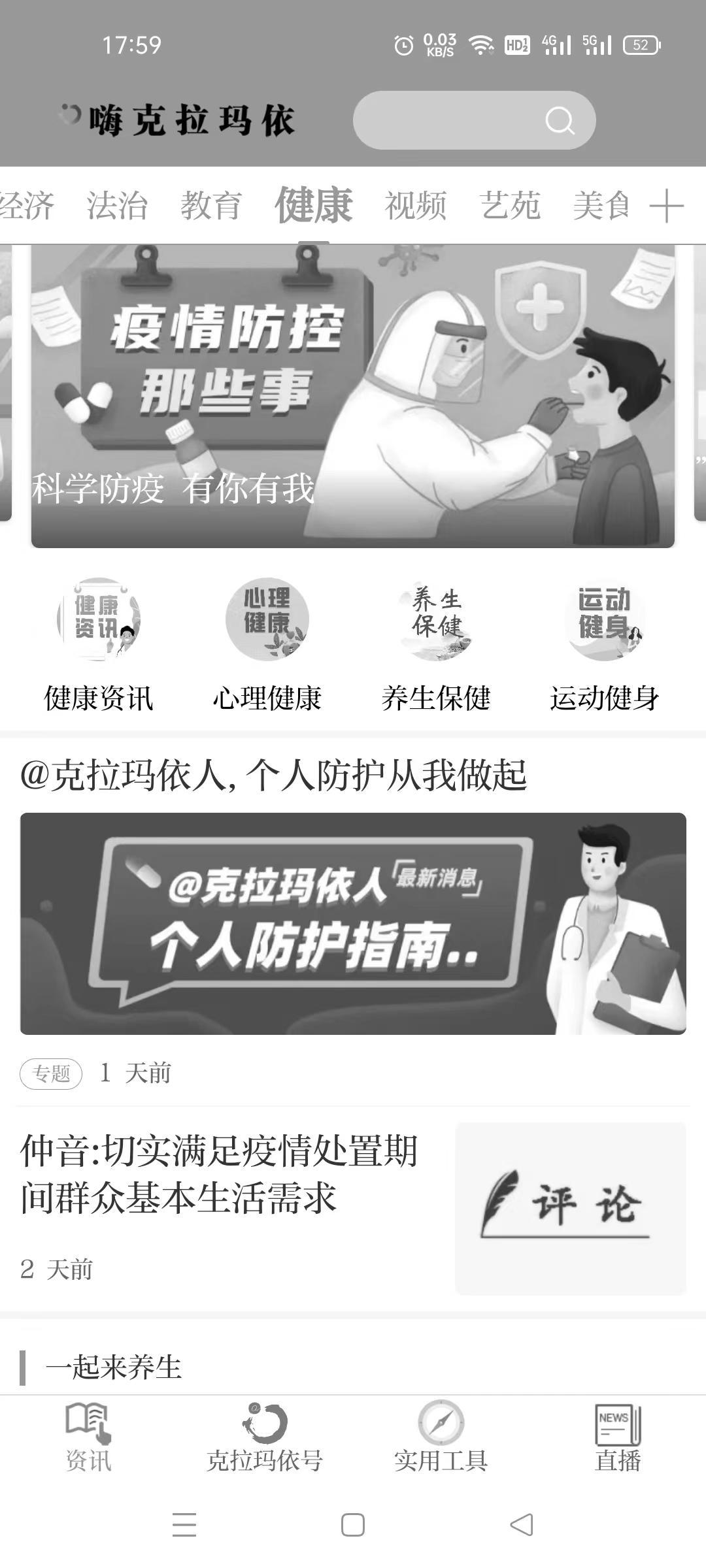Switch to the 艺苑 tab
The height and width of the screenshot is (1568, 706).
[510, 206]
